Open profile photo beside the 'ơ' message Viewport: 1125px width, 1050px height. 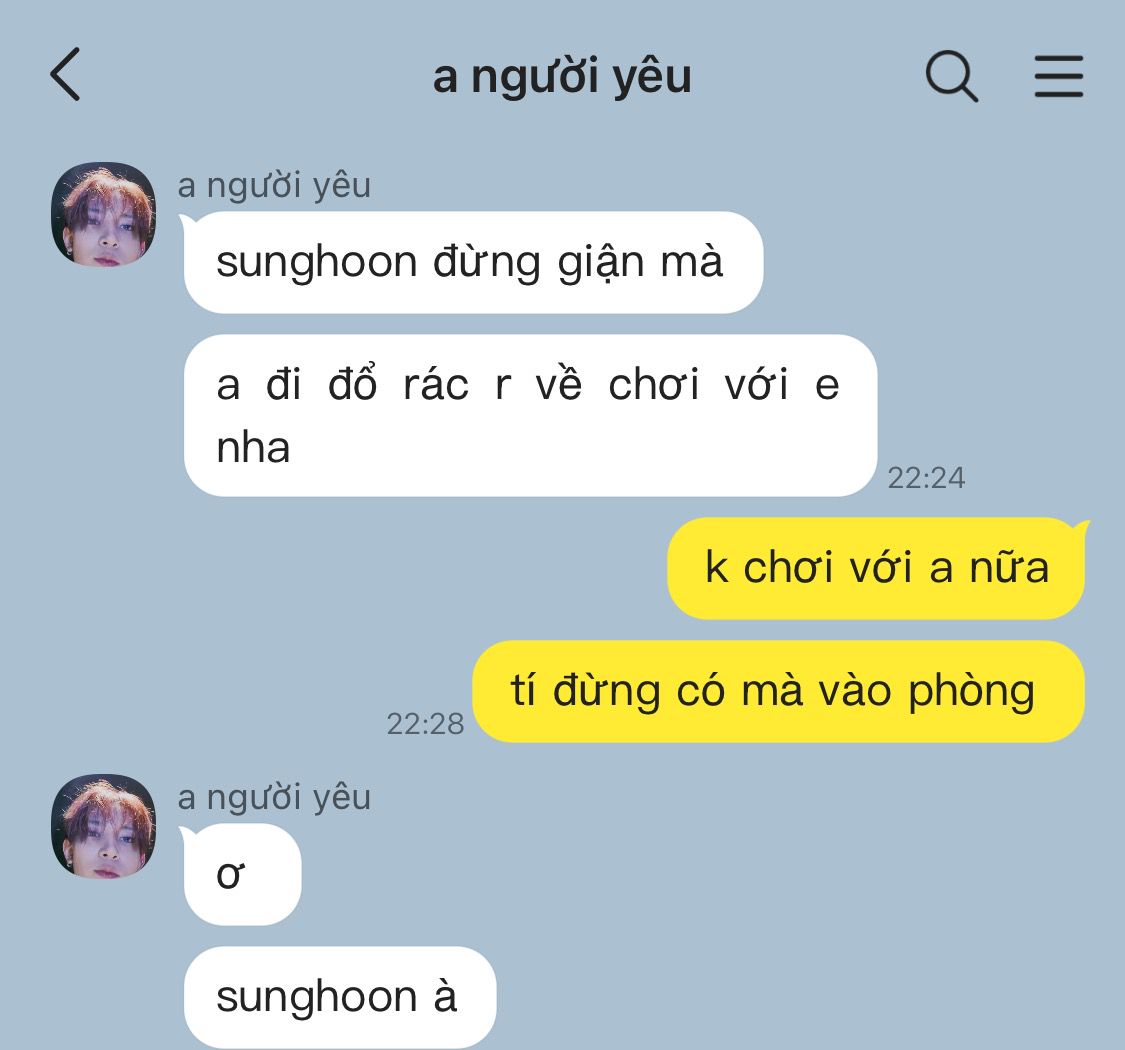tap(103, 826)
